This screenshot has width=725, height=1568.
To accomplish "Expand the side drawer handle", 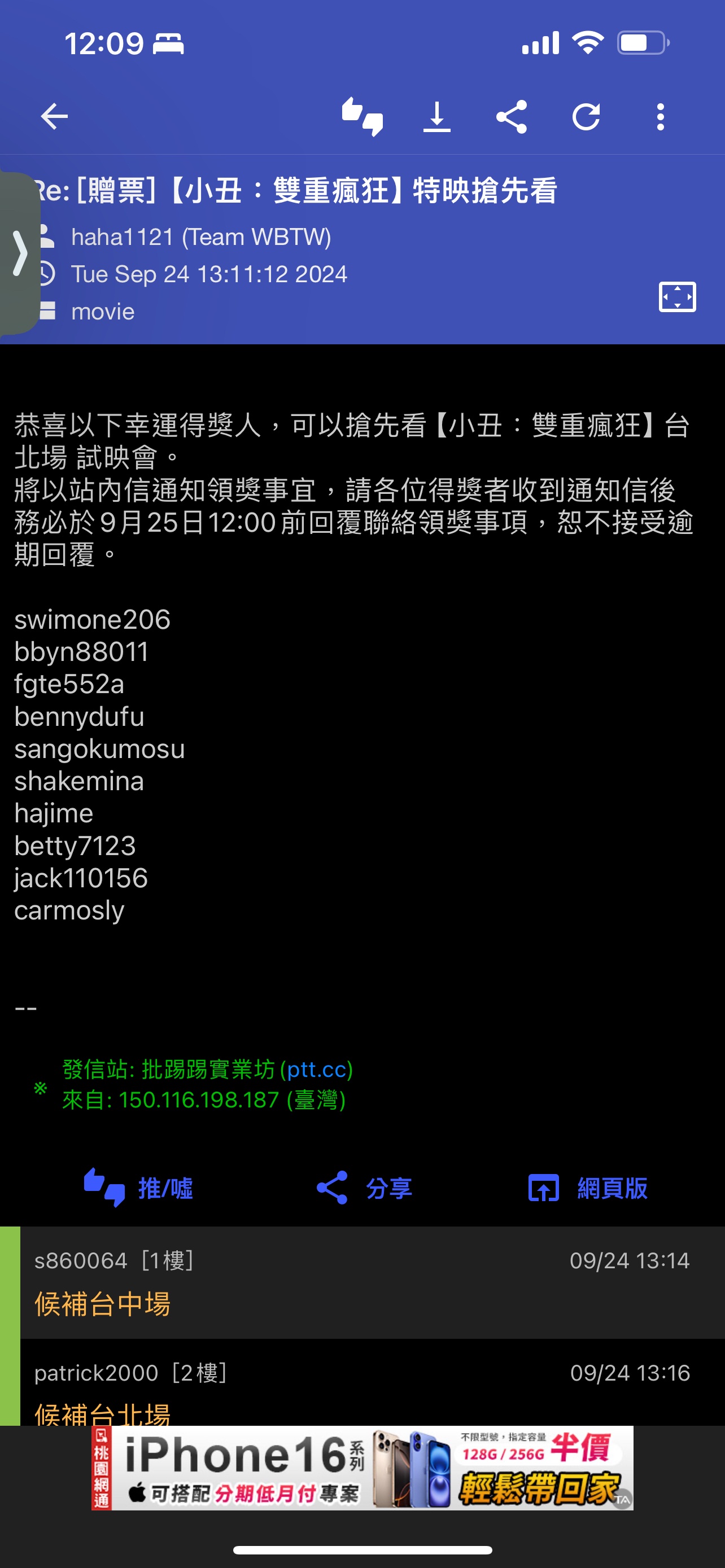I will [18, 253].
